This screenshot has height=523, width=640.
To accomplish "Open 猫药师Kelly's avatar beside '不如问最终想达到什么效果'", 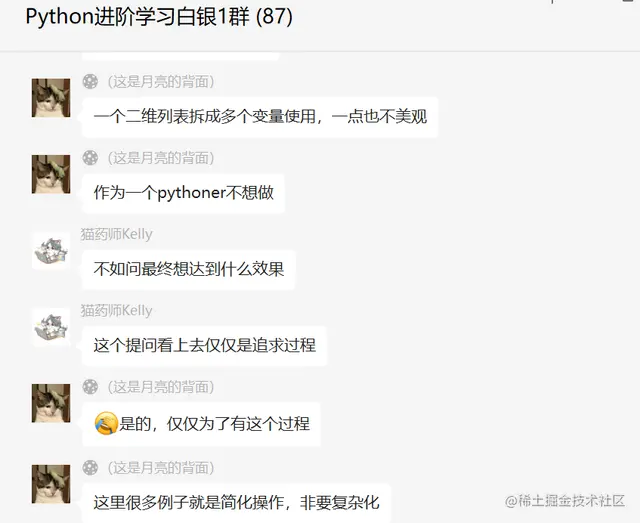I will tap(50, 251).
